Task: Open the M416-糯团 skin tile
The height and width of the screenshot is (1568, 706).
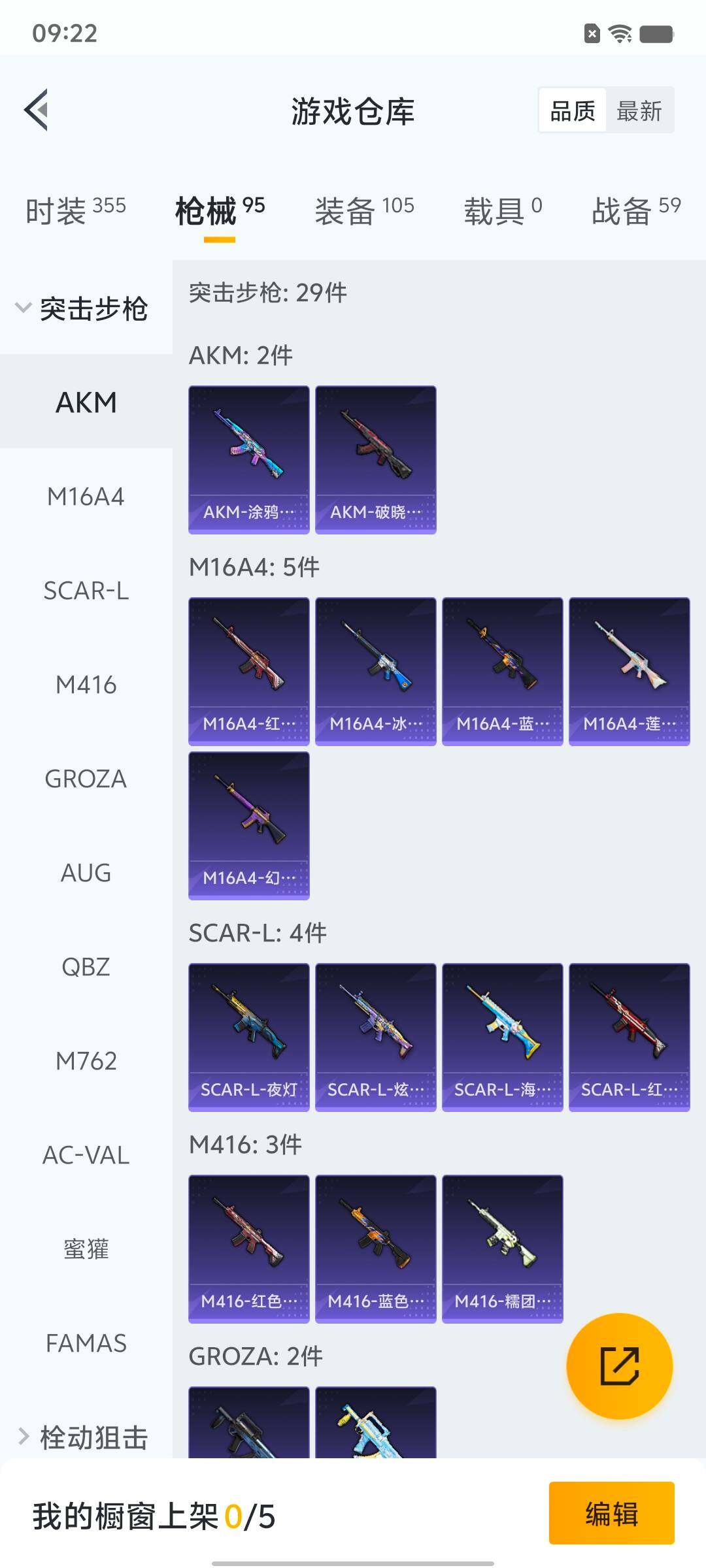Action: (503, 1249)
